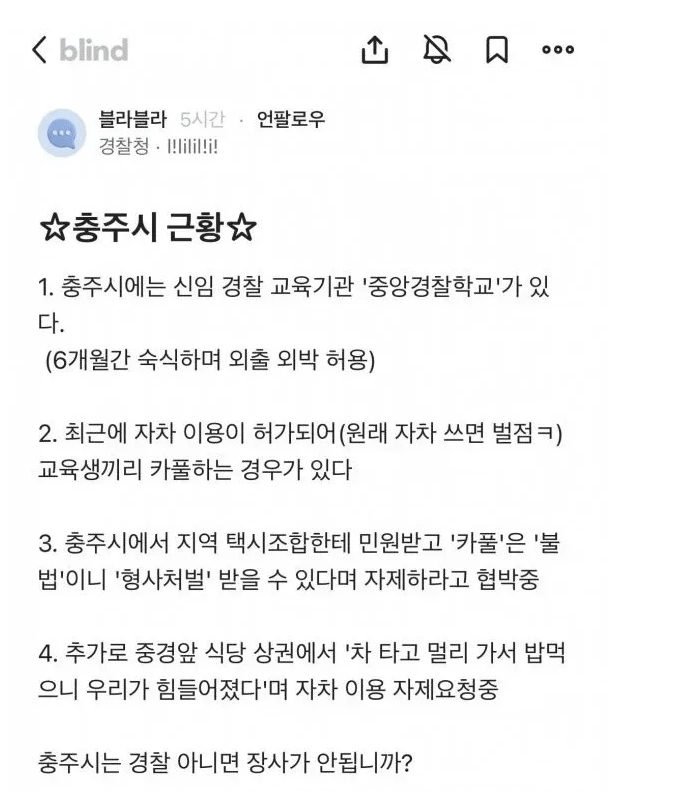Image resolution: width=680 pixels, height=800 pixels.
Task: Open the author's profile avatar
Action: (62, 133)
